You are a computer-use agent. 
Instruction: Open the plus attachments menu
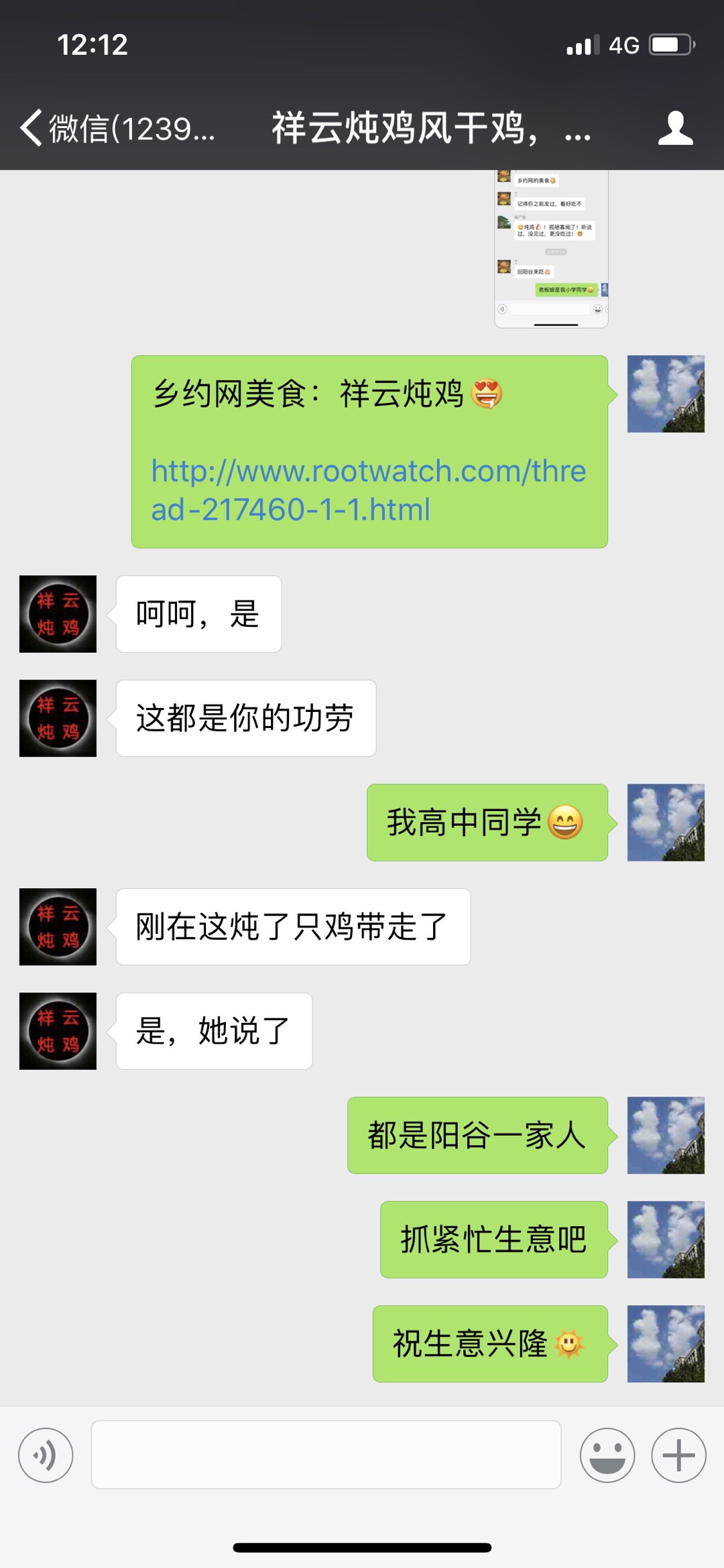pos(678,1455)
